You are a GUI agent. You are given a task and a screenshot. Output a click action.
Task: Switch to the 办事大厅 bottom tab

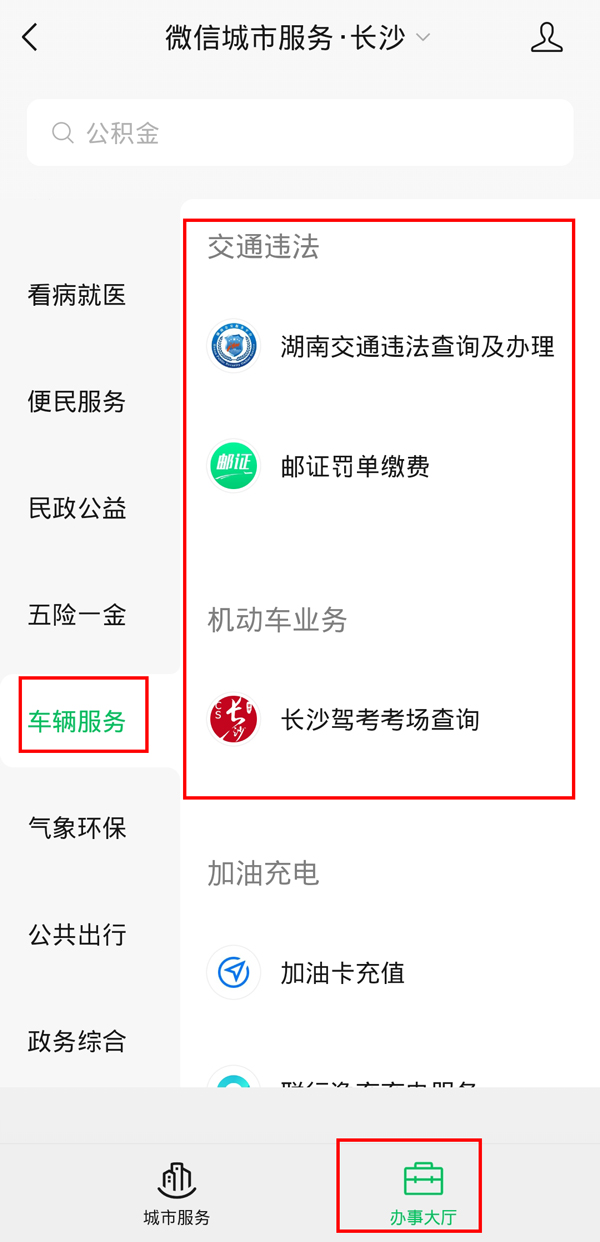[x=423, y=1194]
